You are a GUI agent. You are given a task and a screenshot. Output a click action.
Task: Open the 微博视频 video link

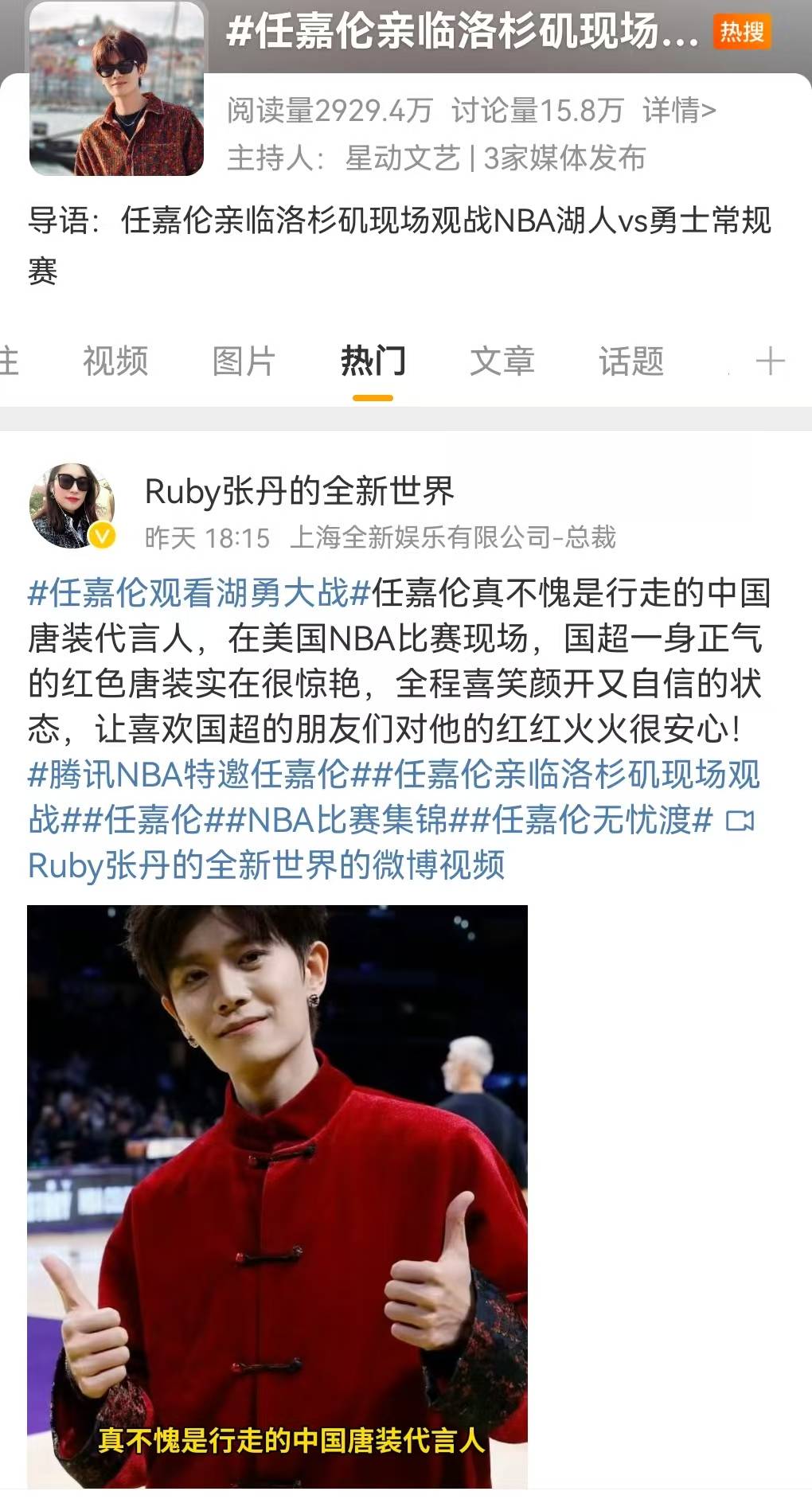[x=267, y=865]
